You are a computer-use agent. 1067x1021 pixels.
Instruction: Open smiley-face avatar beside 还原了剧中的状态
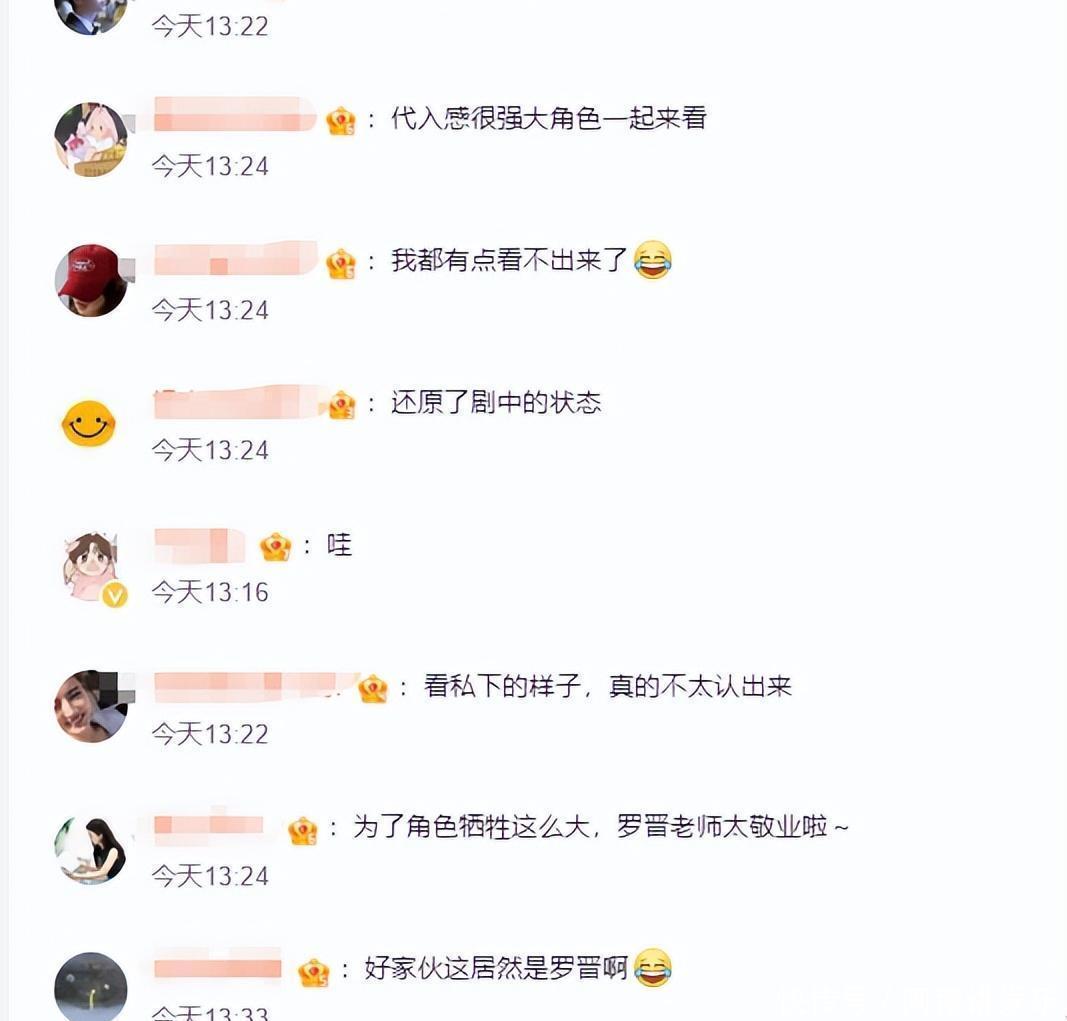click(x=89, y=423)
